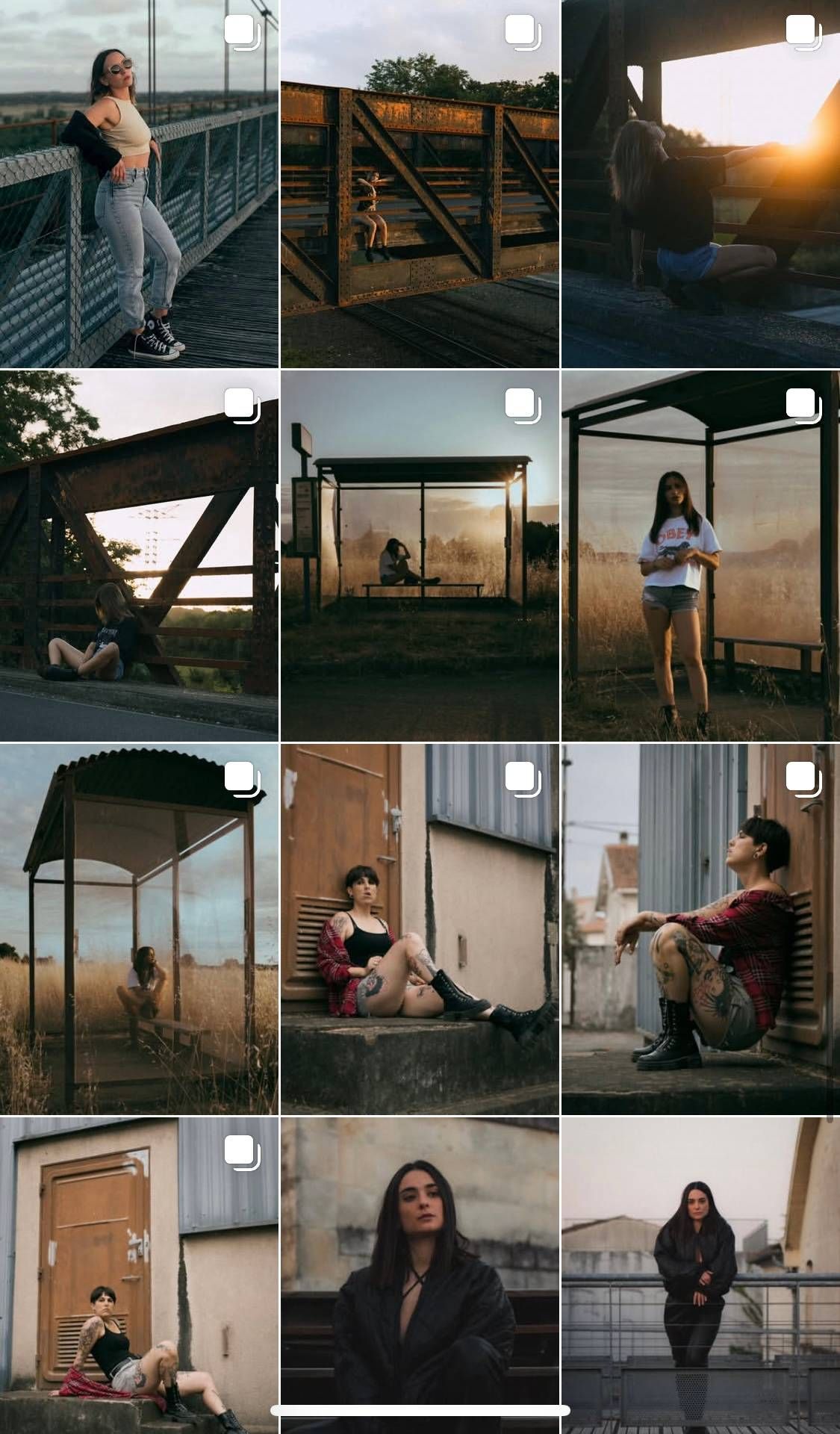
Task: Open the post of woman crouching at sunset on bridge
Action: (700, 183)
